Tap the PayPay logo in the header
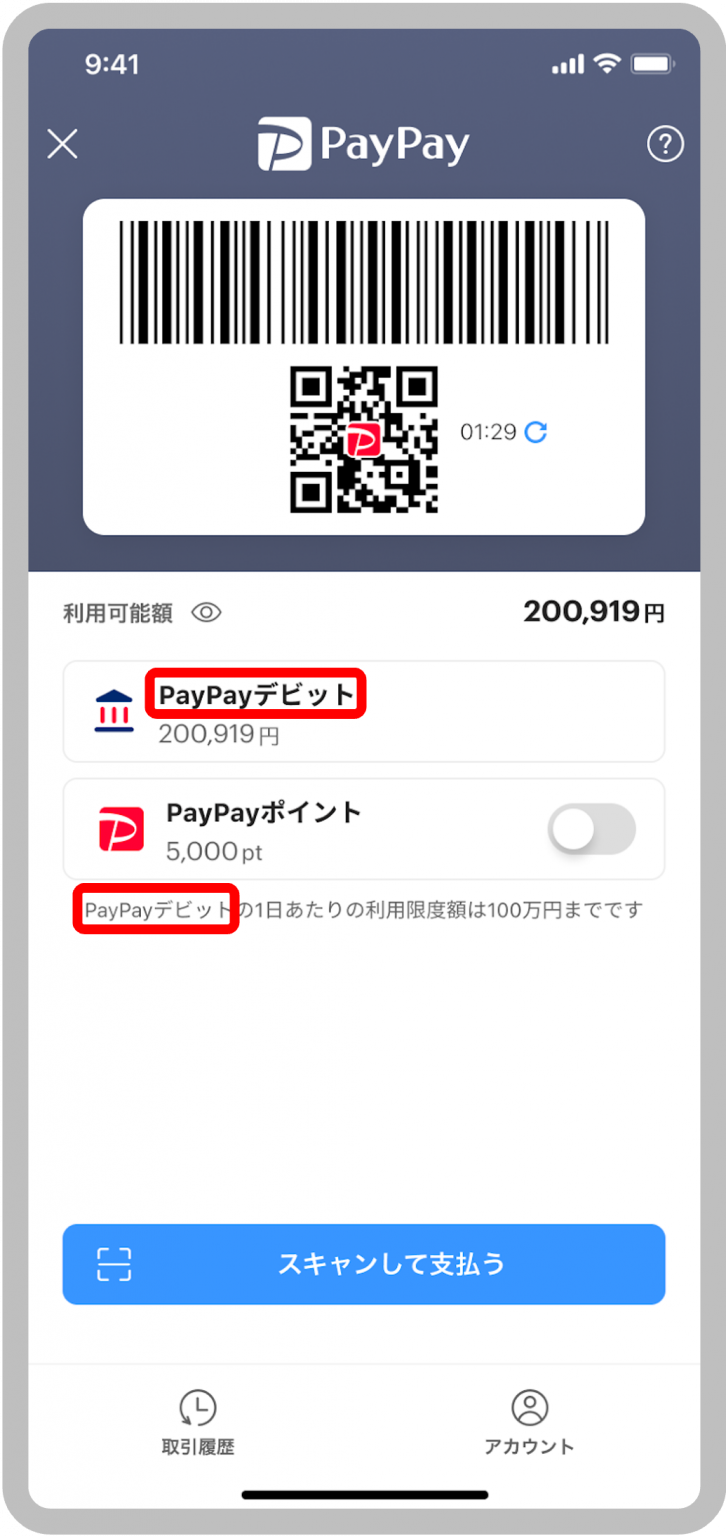The image size is (726, 1536). point(363,144)
